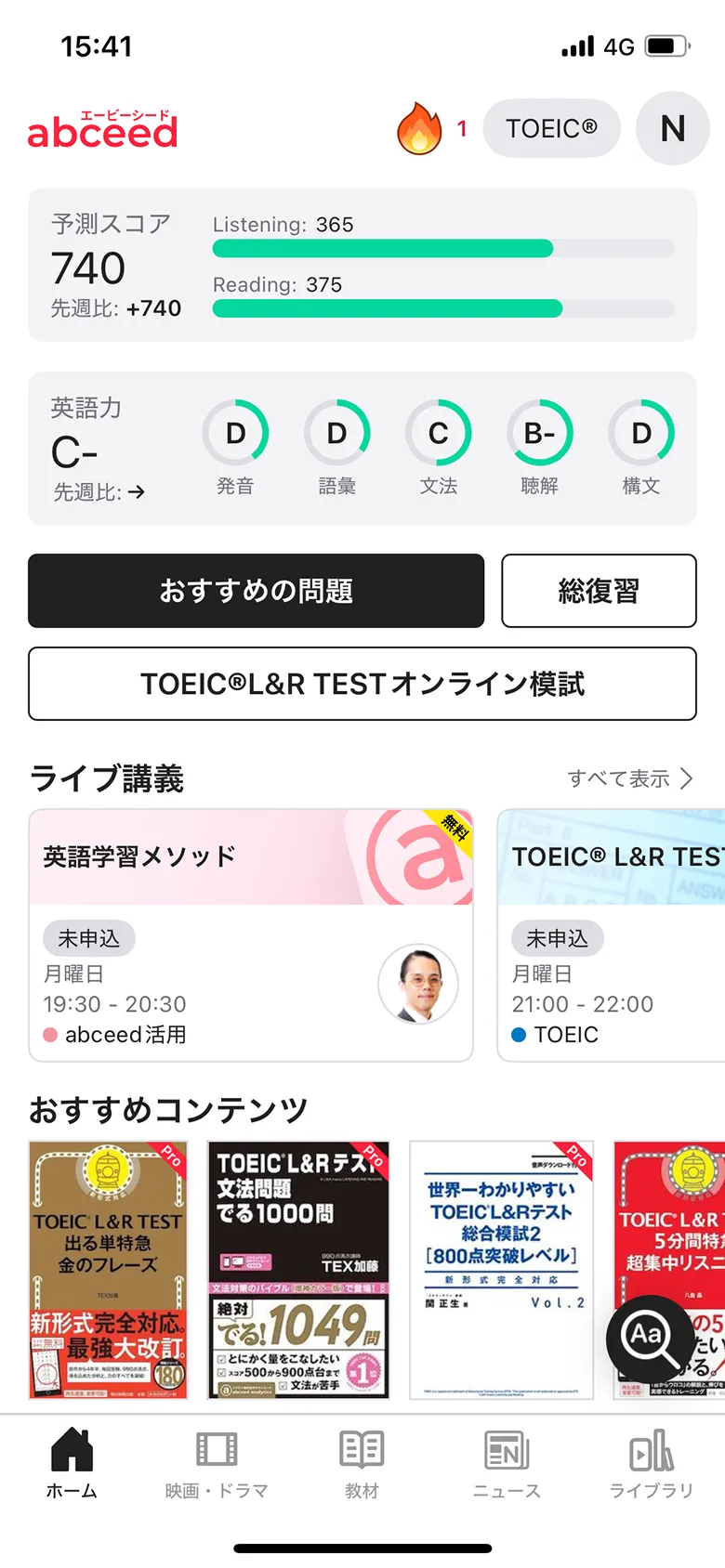Open the ライブラリ tab
This screenshot has height=1568, width=725.
(x=652, y=1465)
